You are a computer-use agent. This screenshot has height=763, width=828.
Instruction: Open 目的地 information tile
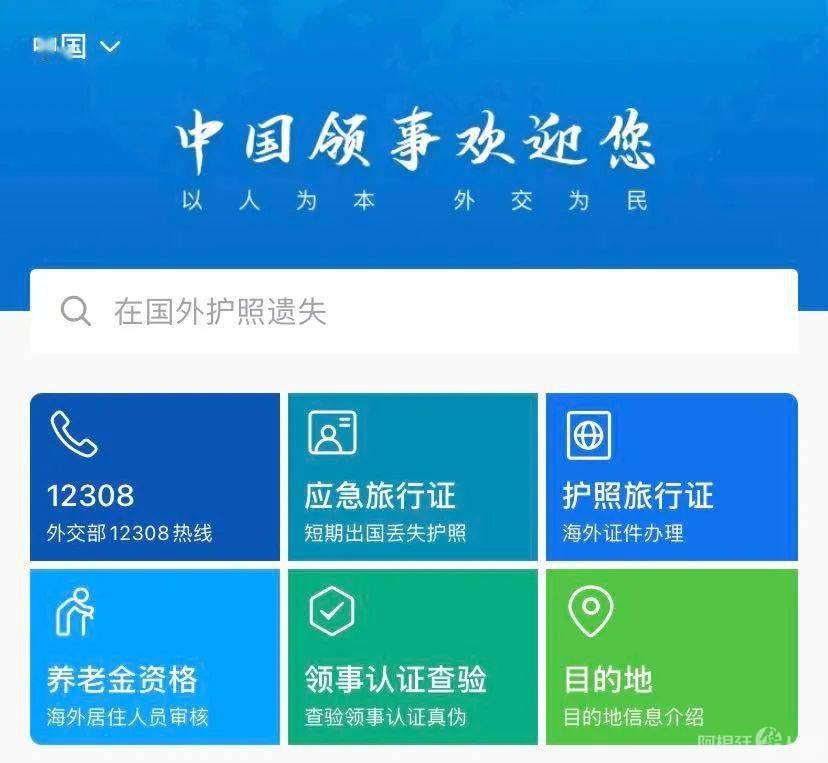point(671,657)
